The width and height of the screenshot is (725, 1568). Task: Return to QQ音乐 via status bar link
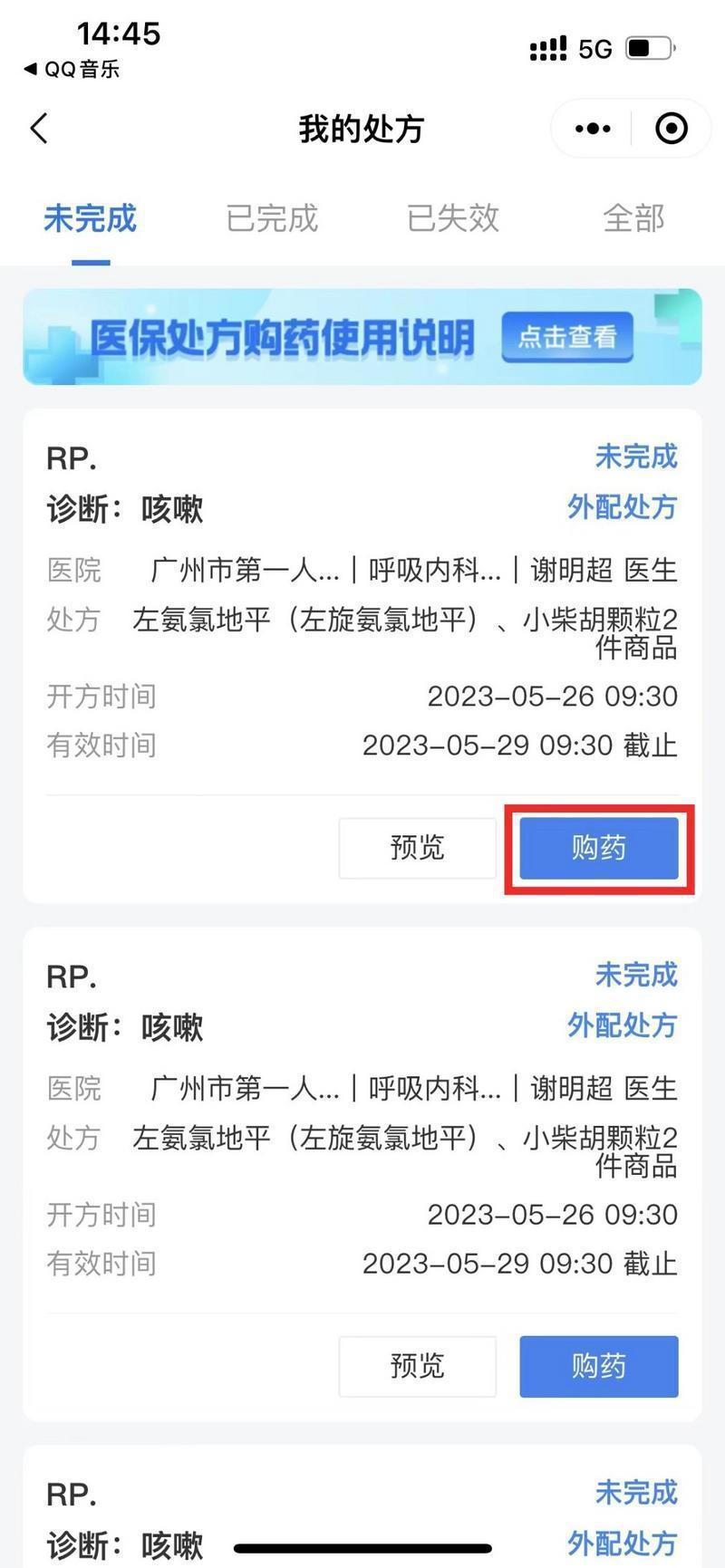(72, 69)
